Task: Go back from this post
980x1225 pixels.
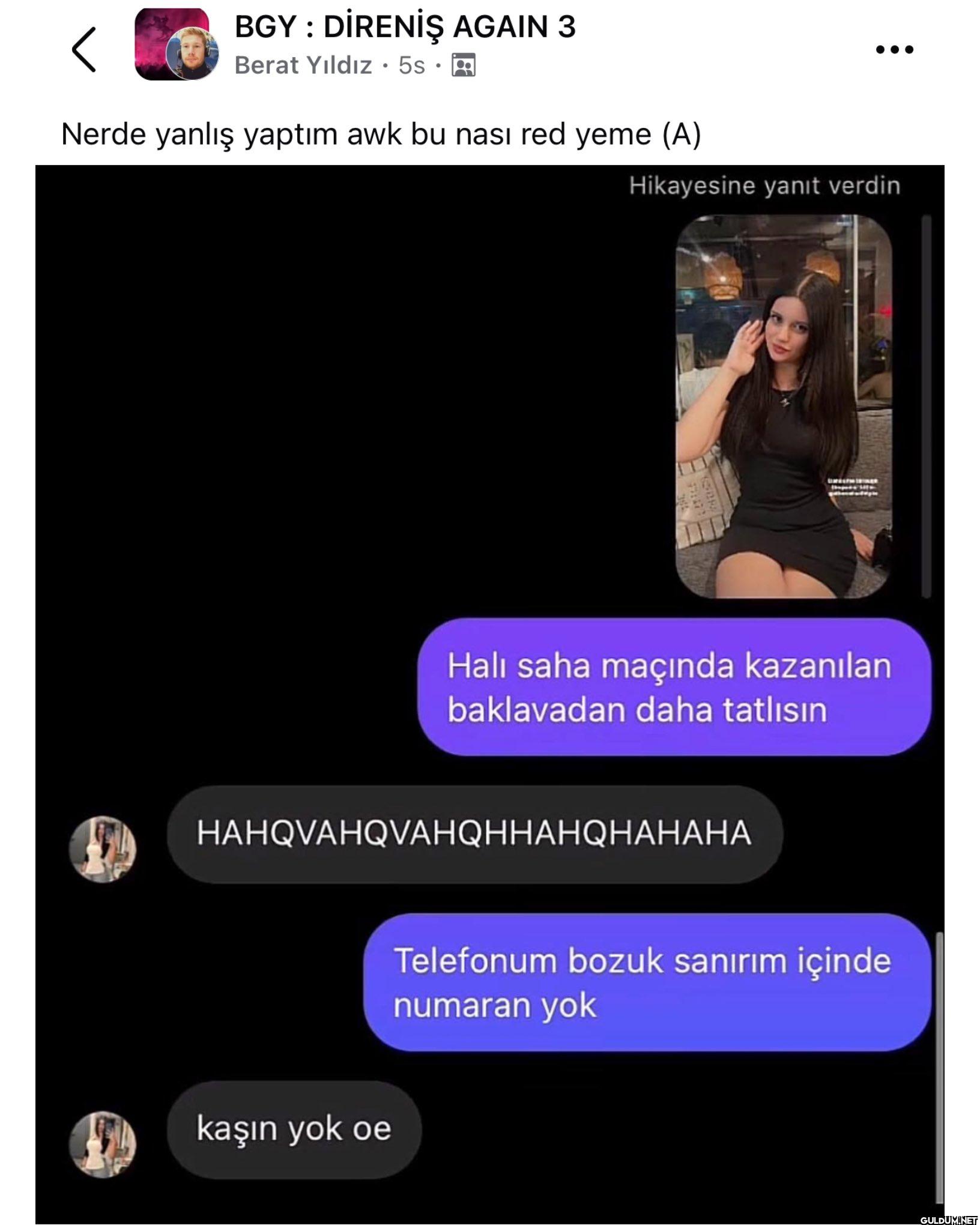Action: pos(85,50)
